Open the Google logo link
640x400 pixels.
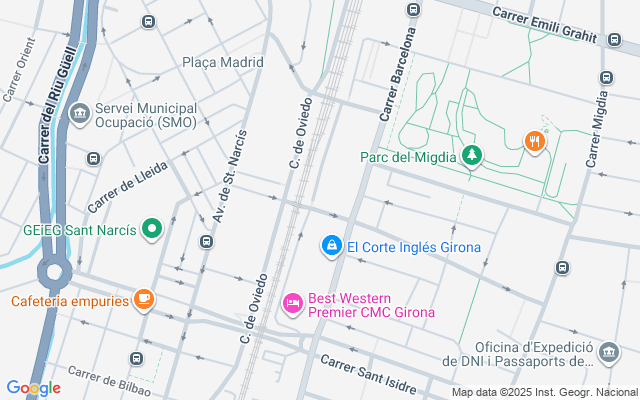click(33, 388)
